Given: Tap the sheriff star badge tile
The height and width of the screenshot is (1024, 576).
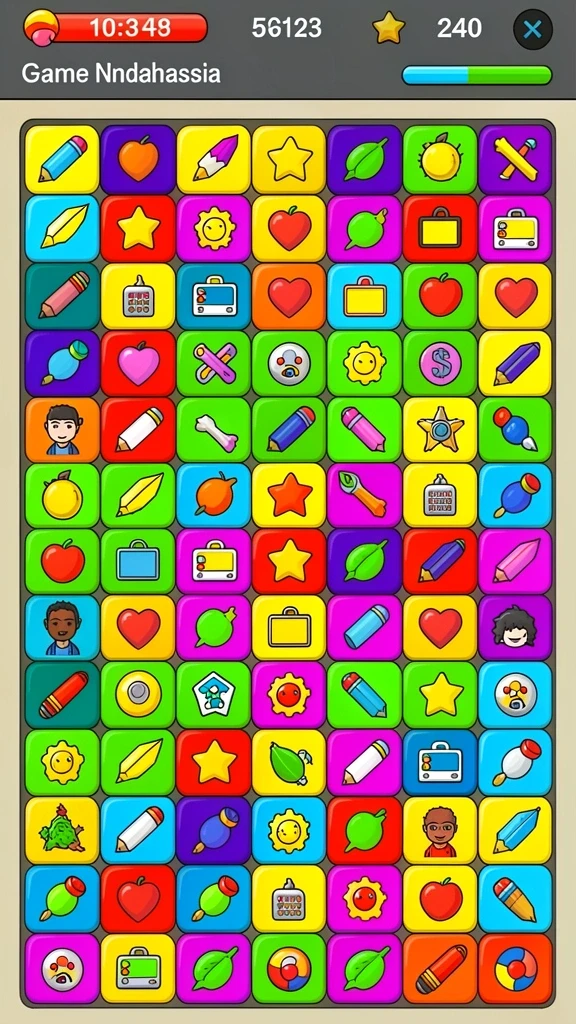Looking at the screenshot, I should [x=440, y=430].
